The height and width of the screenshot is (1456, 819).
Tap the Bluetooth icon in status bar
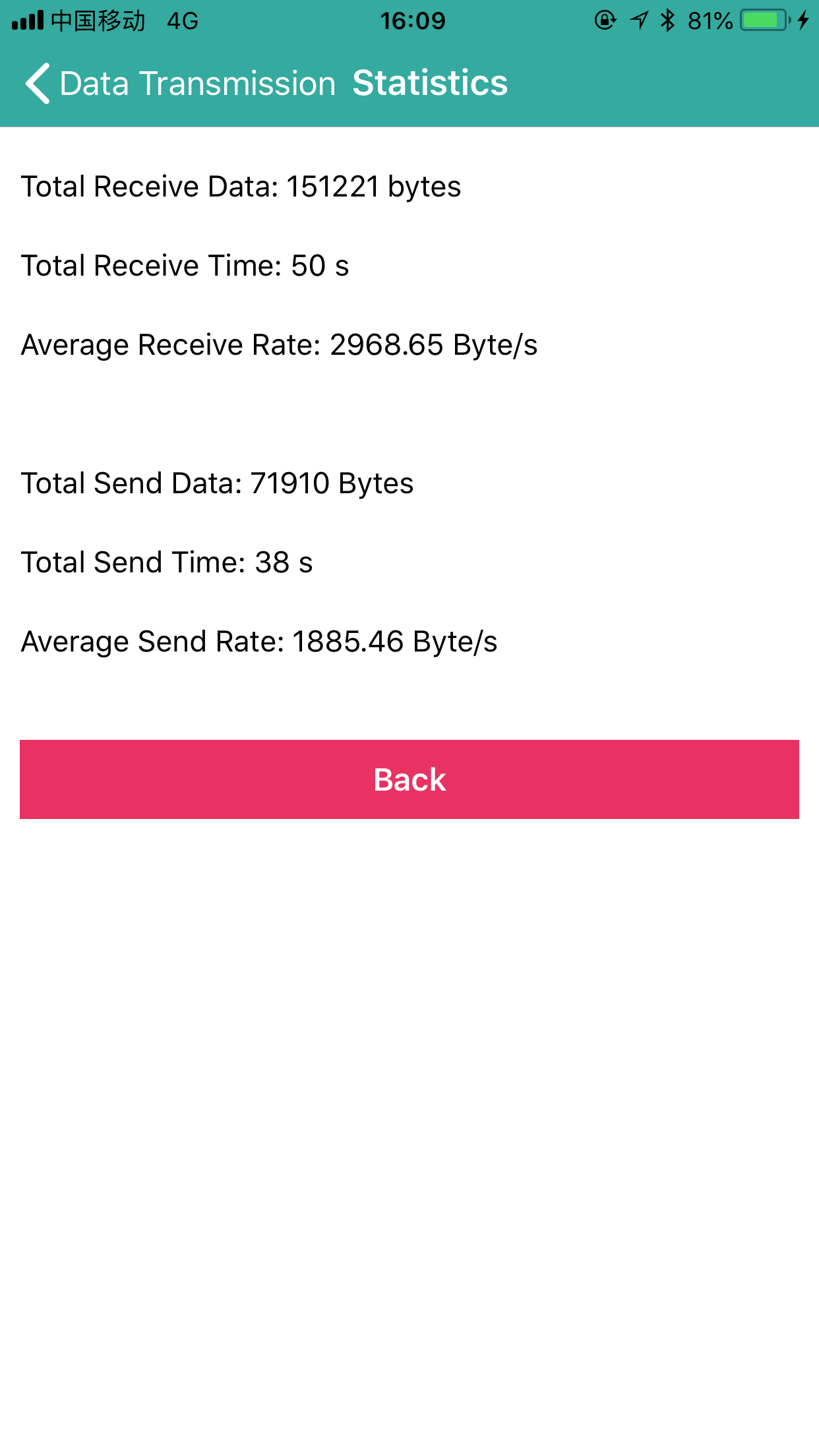(x=669, y=20)
